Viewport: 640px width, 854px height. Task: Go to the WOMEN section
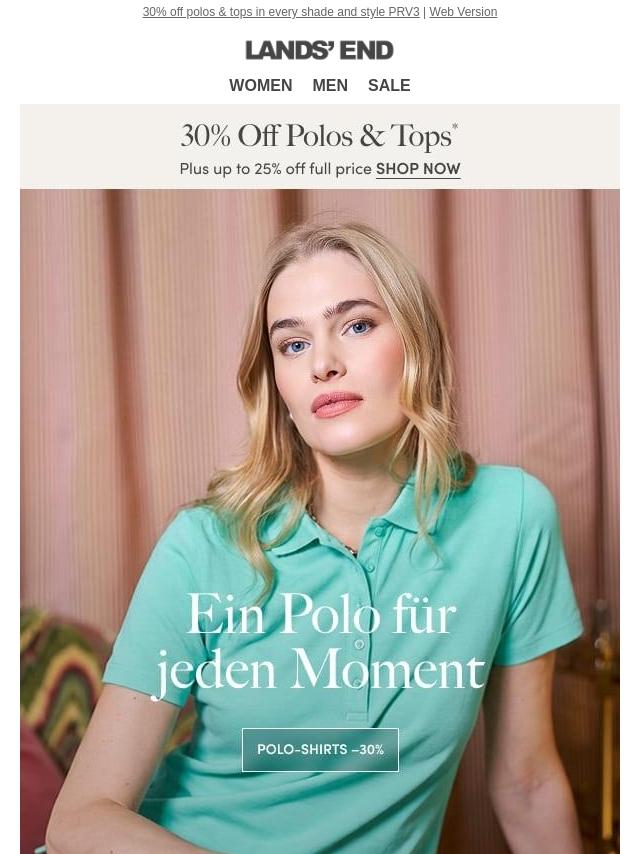(x=260, y=86)
